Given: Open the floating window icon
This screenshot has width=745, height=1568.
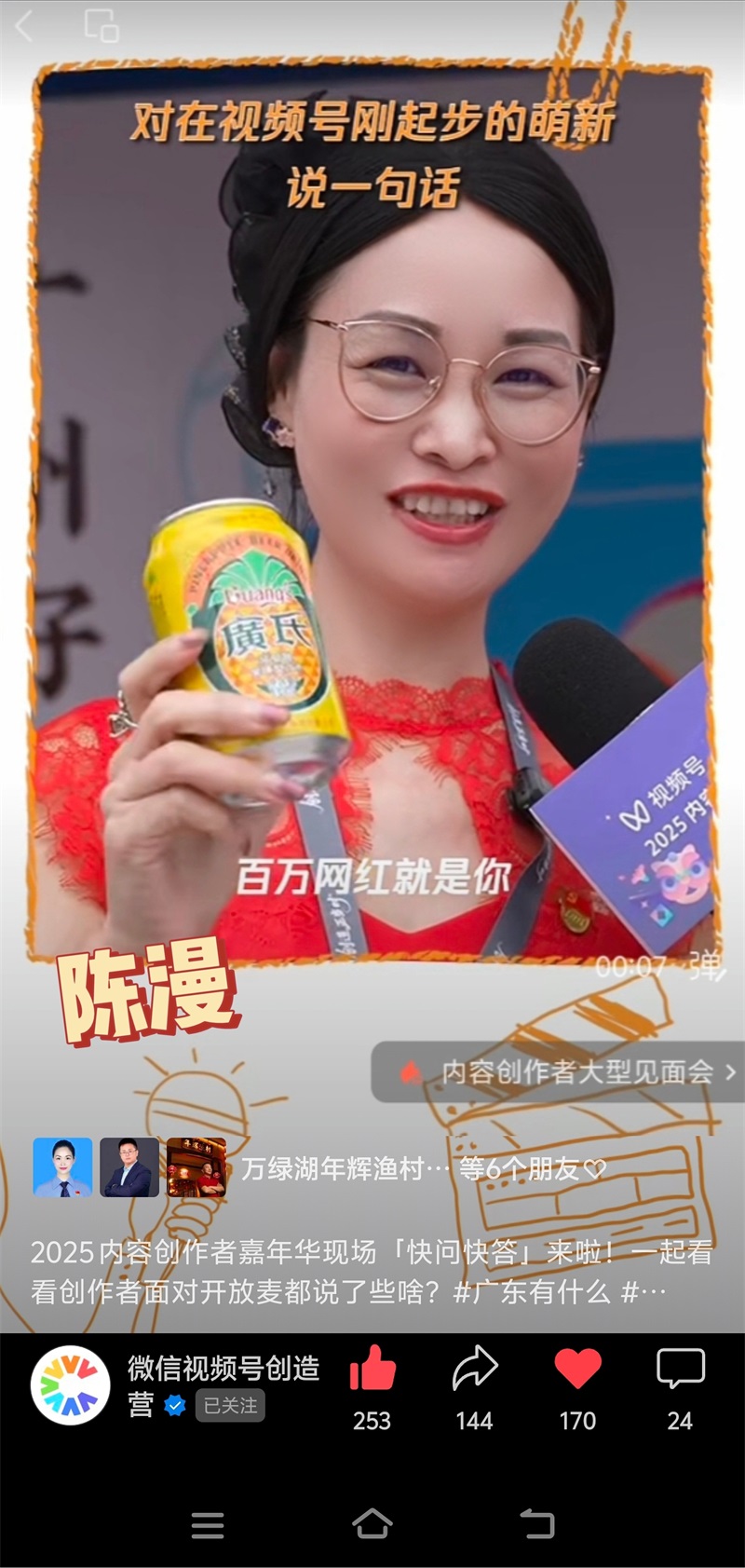Looking at the screenshot, I should 101,26.
